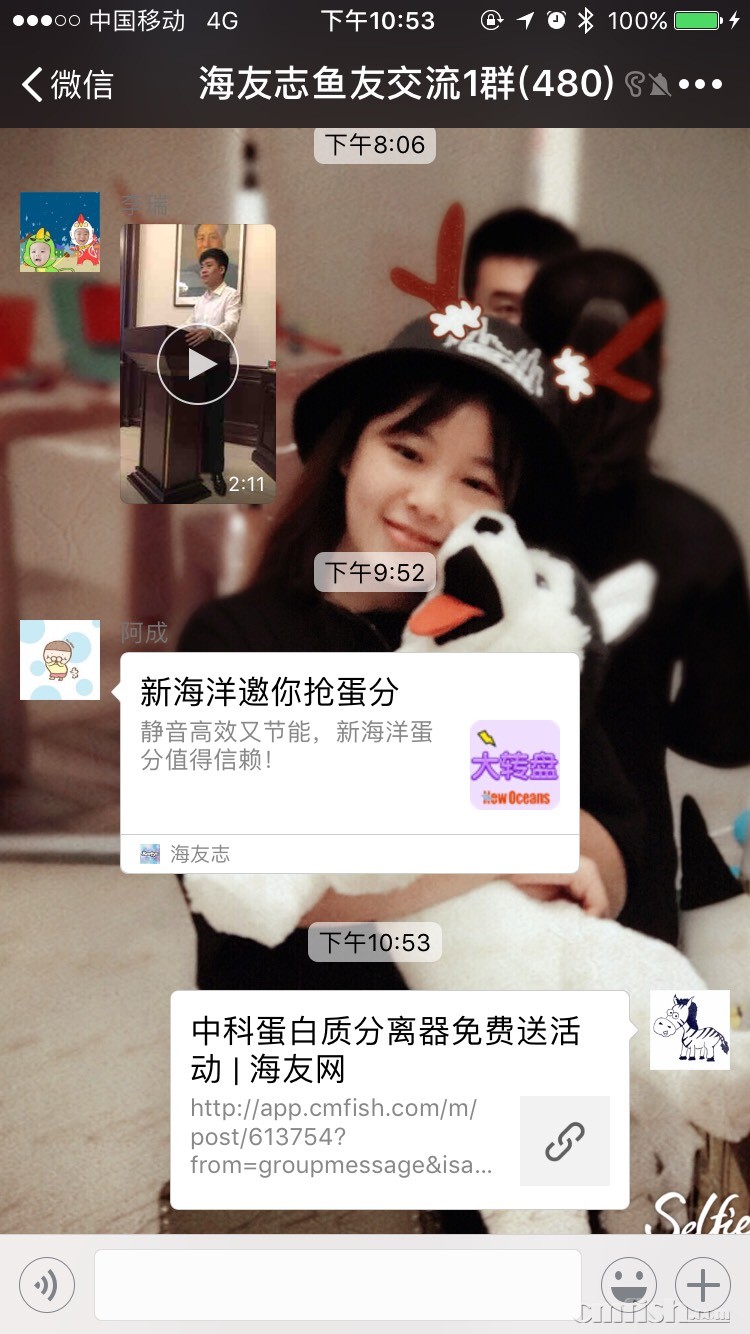This screenshot has width=750, height=1334.
Task: Open the video sender's avatar
Action: click(60, 232)
